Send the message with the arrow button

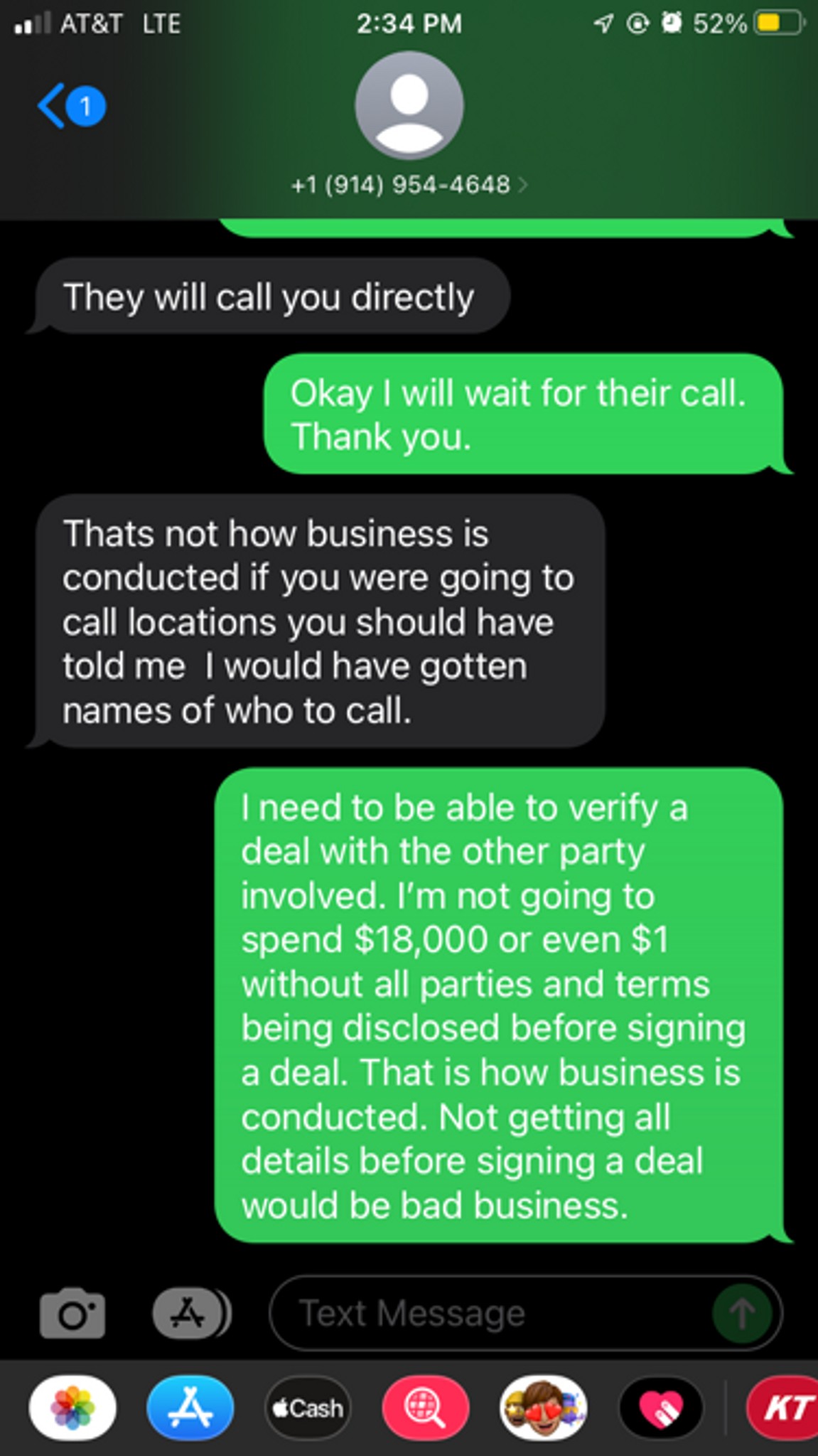742,1312
